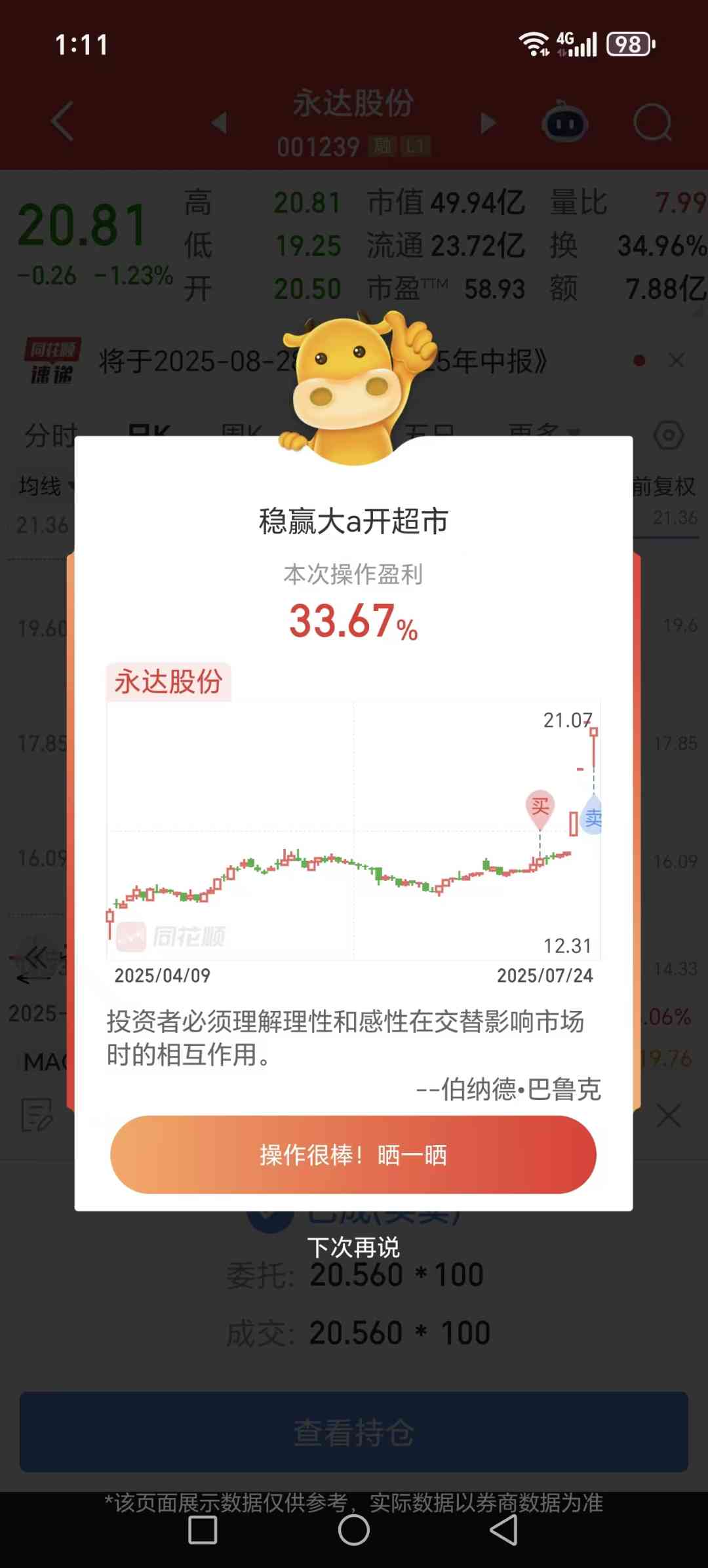Go back using the system back button
The width and height of the screenshot is (708, 1568).
point(503,1530)
